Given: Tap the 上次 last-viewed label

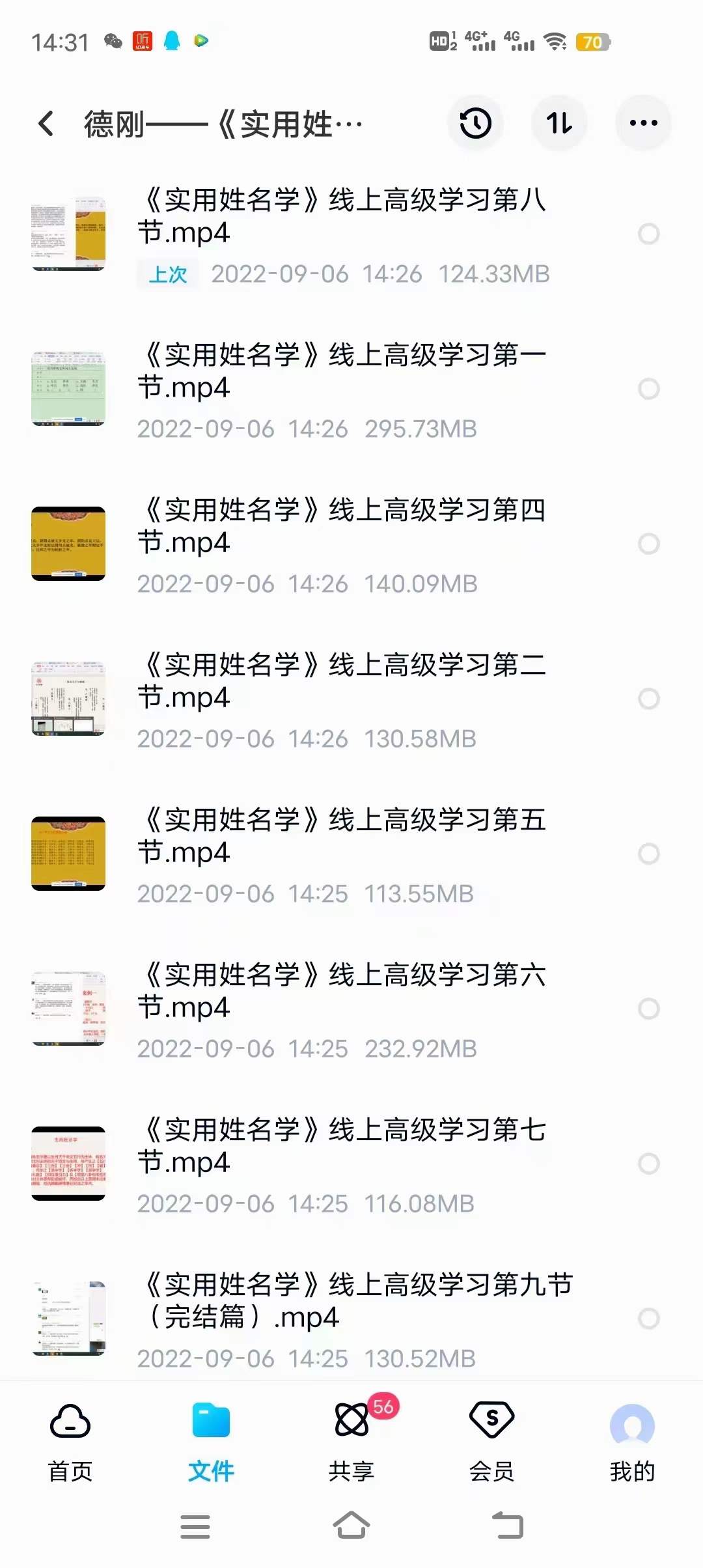Looking at the screenshot, I should click(167, 274).
